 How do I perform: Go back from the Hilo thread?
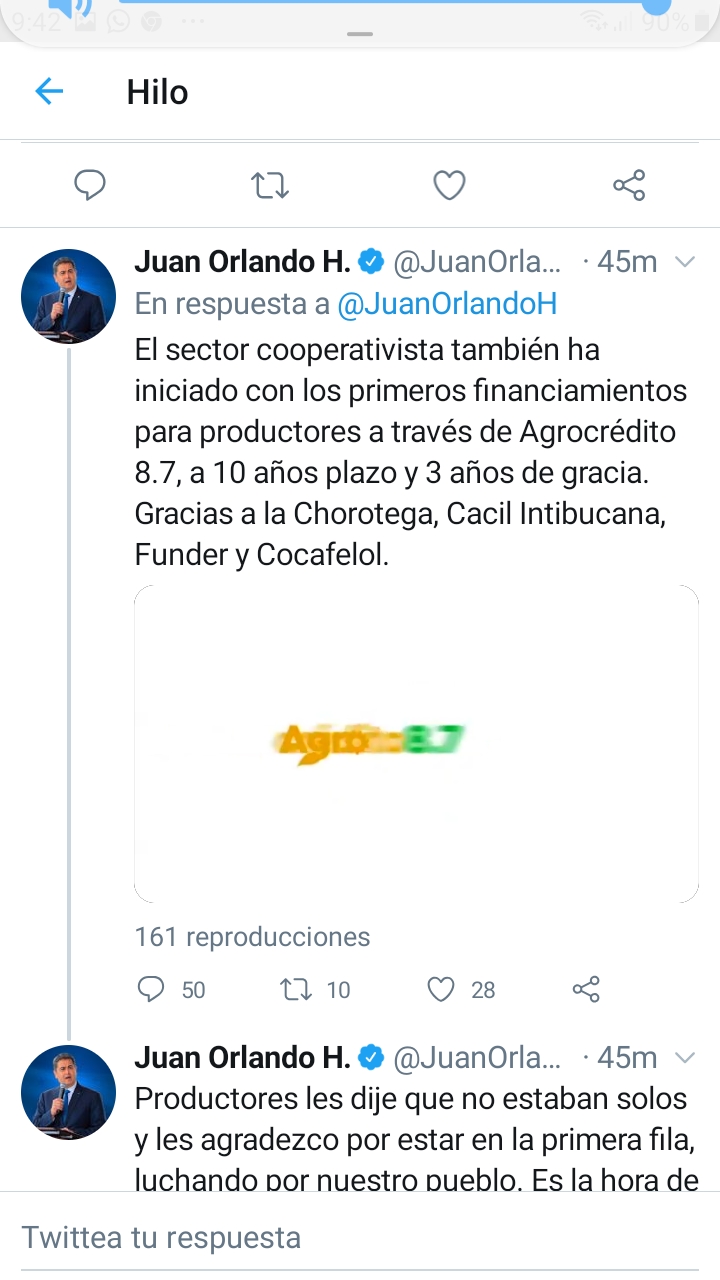tap(49, 92)
